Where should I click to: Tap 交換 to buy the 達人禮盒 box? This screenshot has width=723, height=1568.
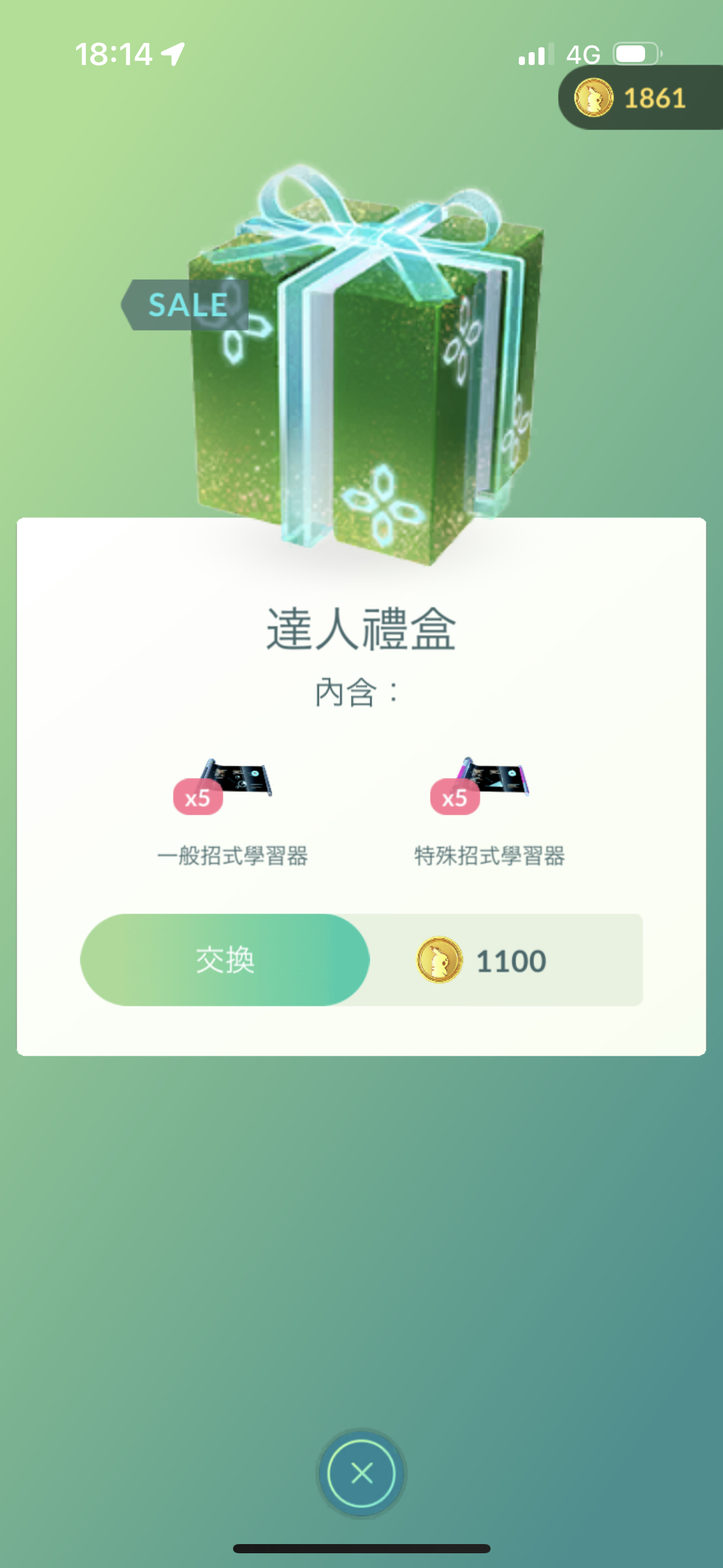(x=224, y=960)
